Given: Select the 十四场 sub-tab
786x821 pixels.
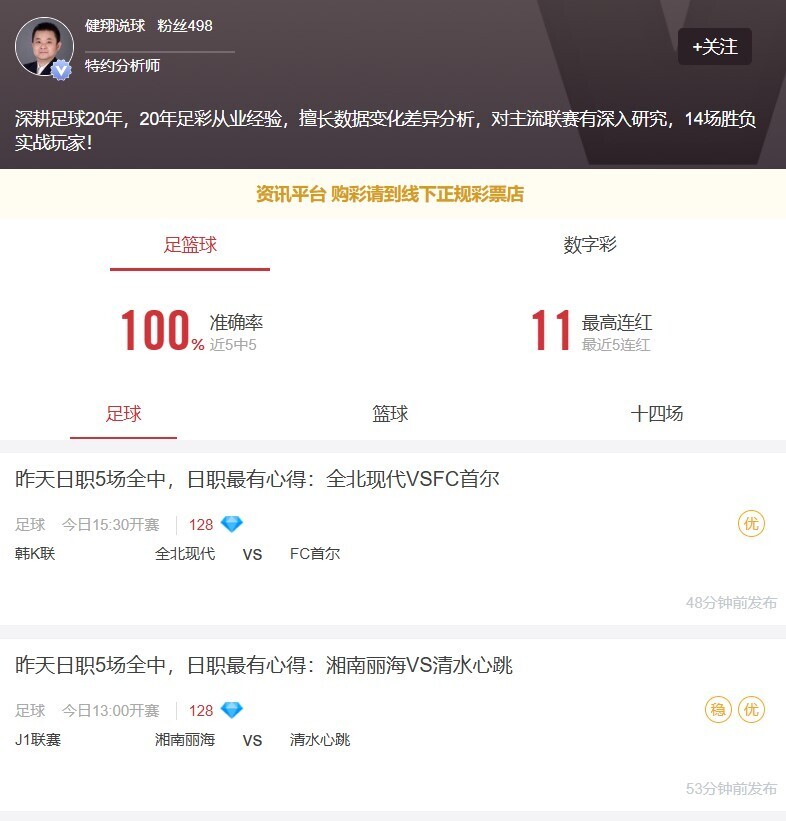Looking at the screenshot, I should pyautogui.click(x=656, y=414).
